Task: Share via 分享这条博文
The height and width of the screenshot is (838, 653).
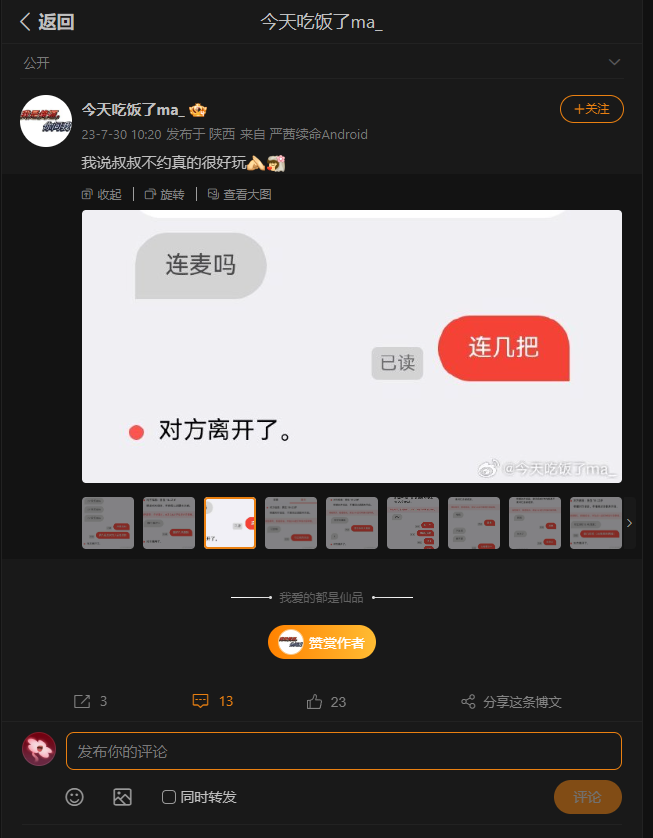Action: [x=511, y=702]
